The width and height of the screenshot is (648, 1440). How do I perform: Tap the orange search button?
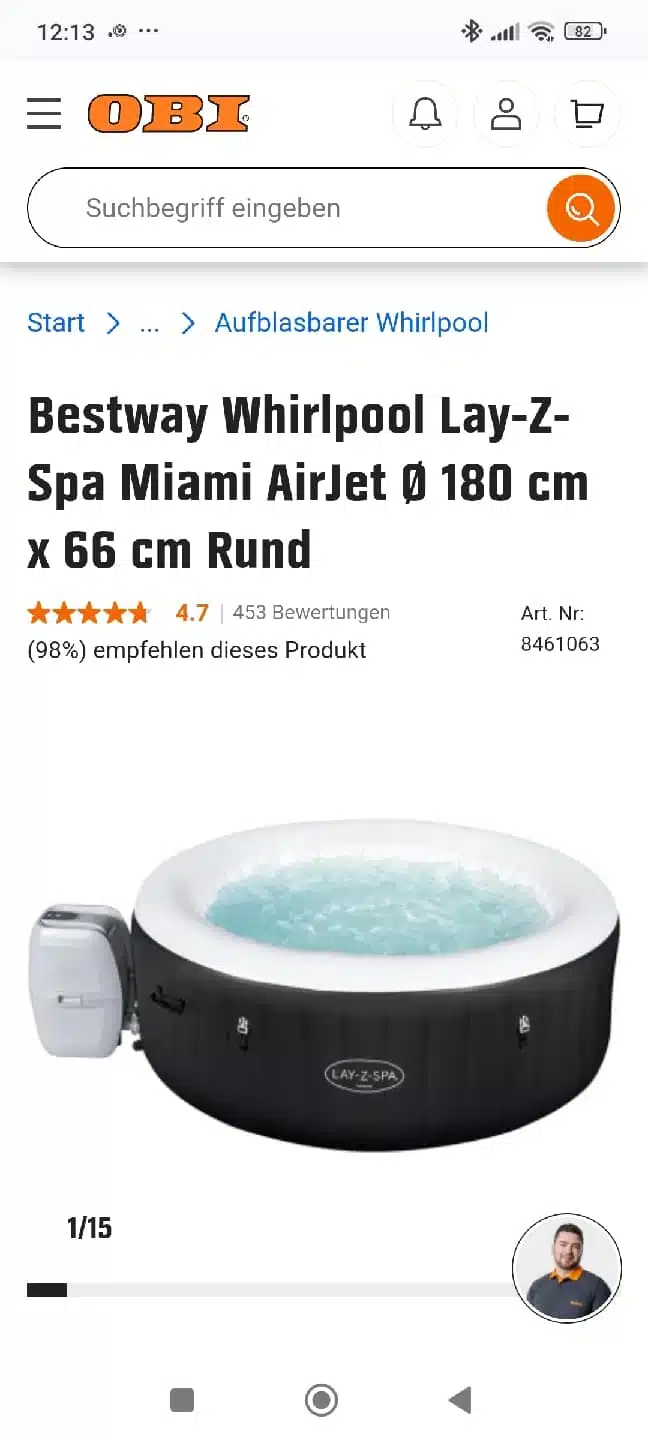[x=580, y=208]
